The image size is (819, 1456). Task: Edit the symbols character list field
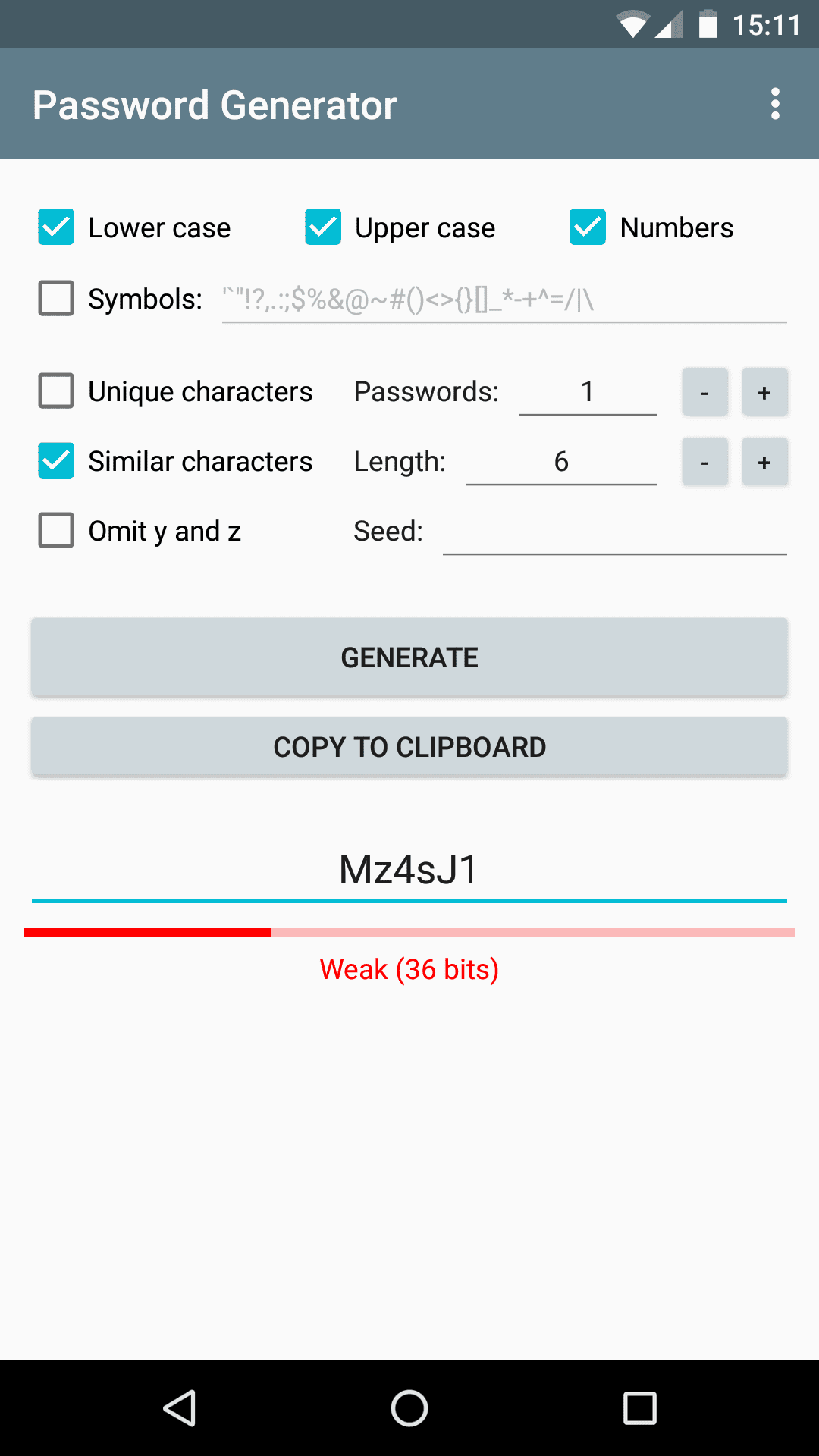504,300
